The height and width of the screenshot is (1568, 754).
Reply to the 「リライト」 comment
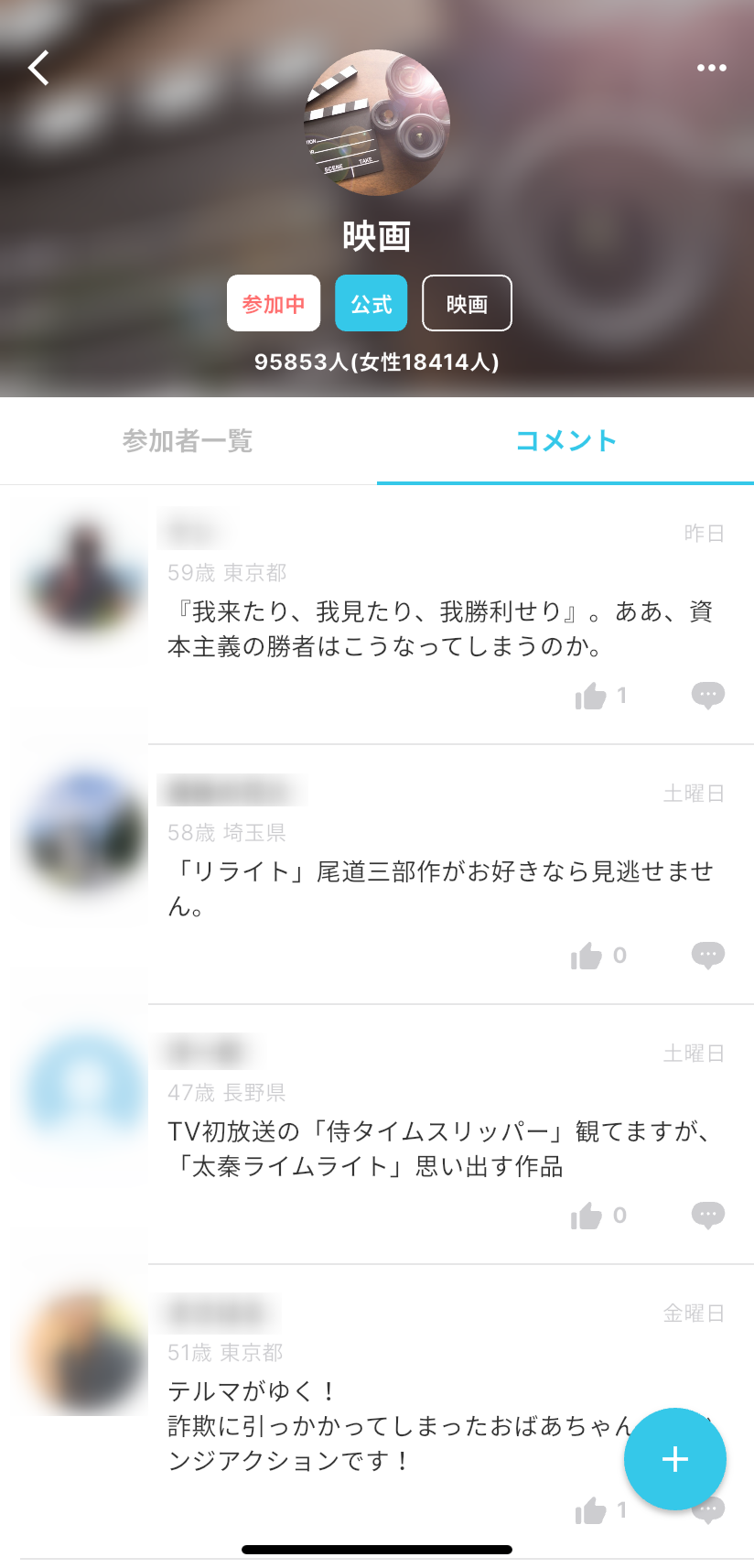(x=707, y=955)
